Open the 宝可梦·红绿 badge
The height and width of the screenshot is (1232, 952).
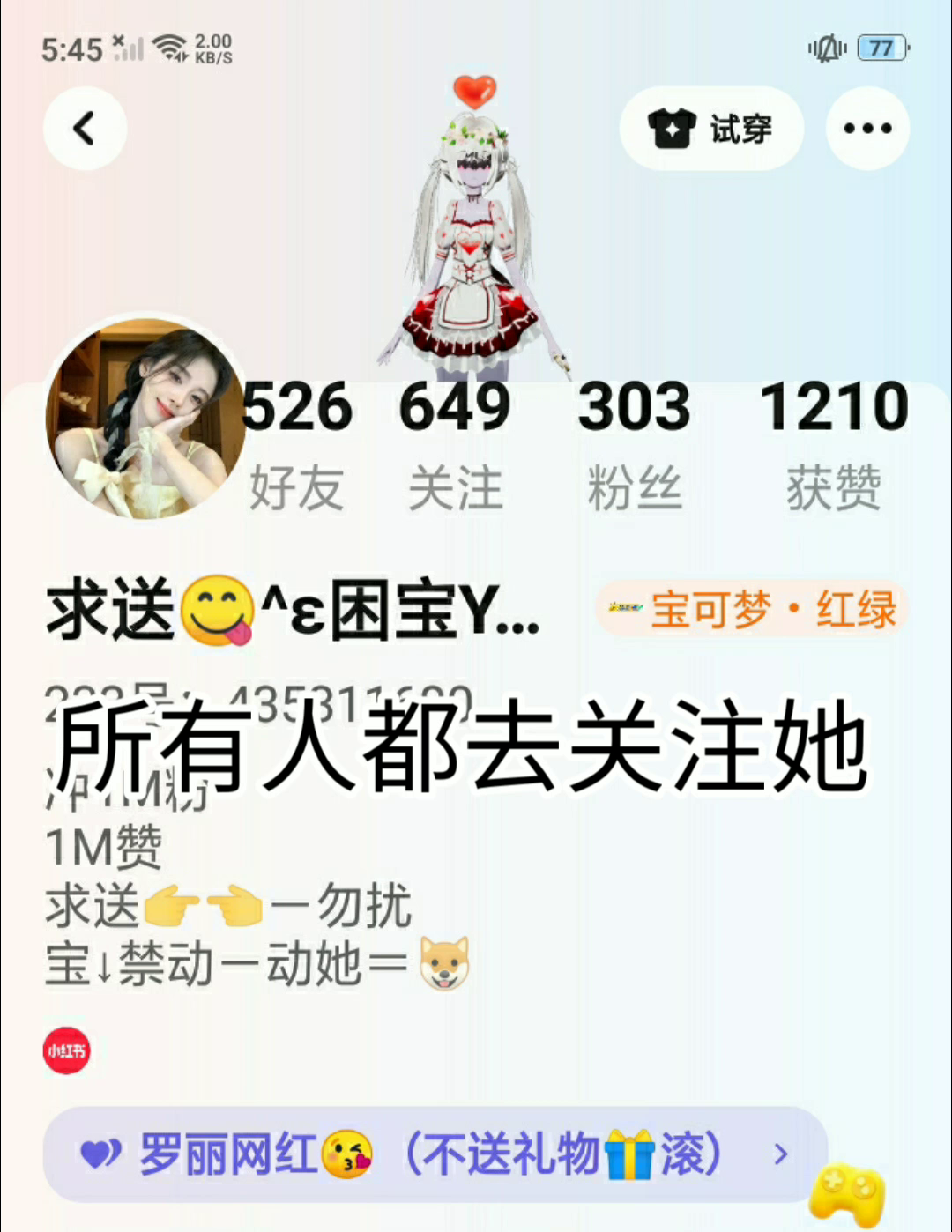[752, 609]
